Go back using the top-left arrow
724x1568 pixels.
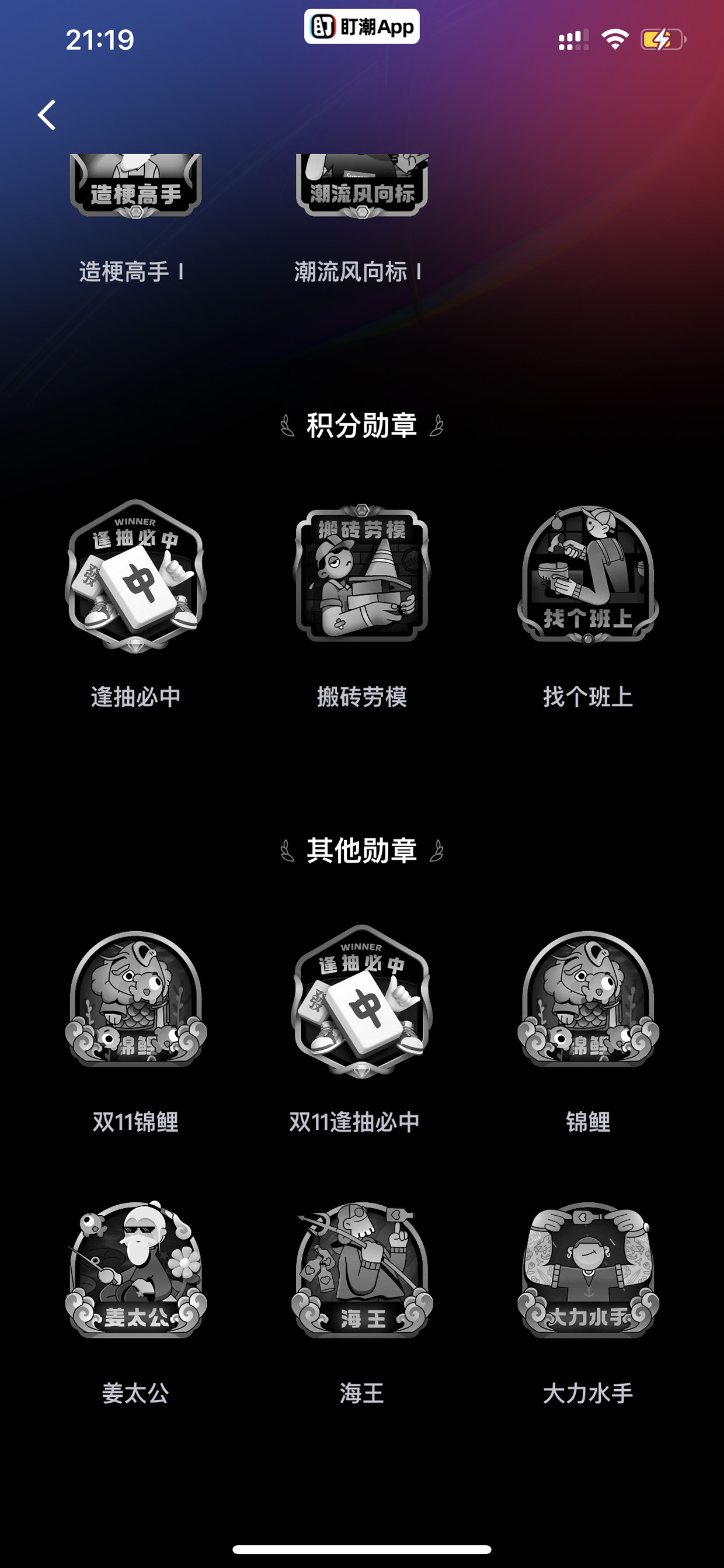[x=47, y=115]
